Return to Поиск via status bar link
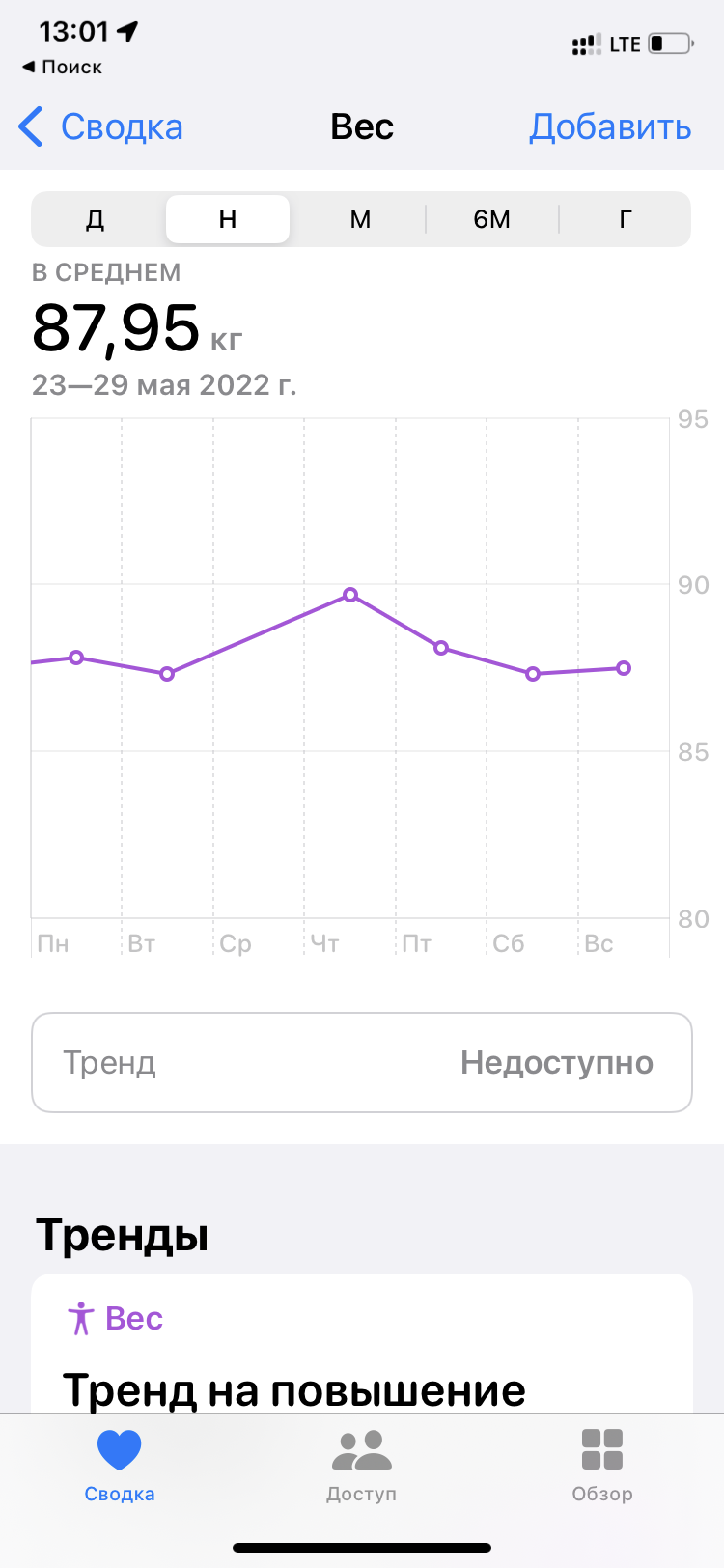Image resolution: width=724 pixels, height=1568 pixels. pyautogui.click(x=62, y=67)
